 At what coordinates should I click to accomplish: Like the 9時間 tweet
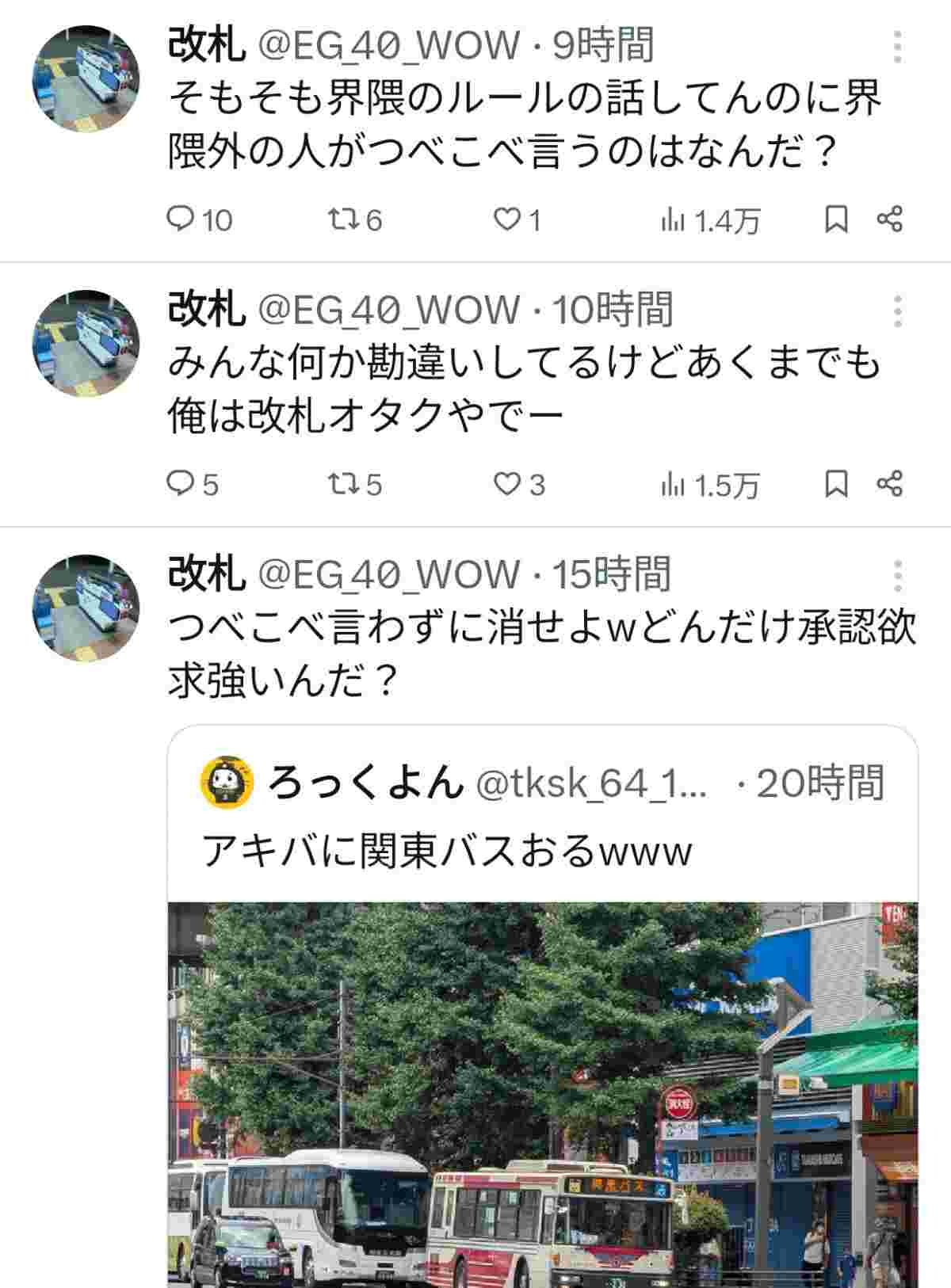coord(506,219)
